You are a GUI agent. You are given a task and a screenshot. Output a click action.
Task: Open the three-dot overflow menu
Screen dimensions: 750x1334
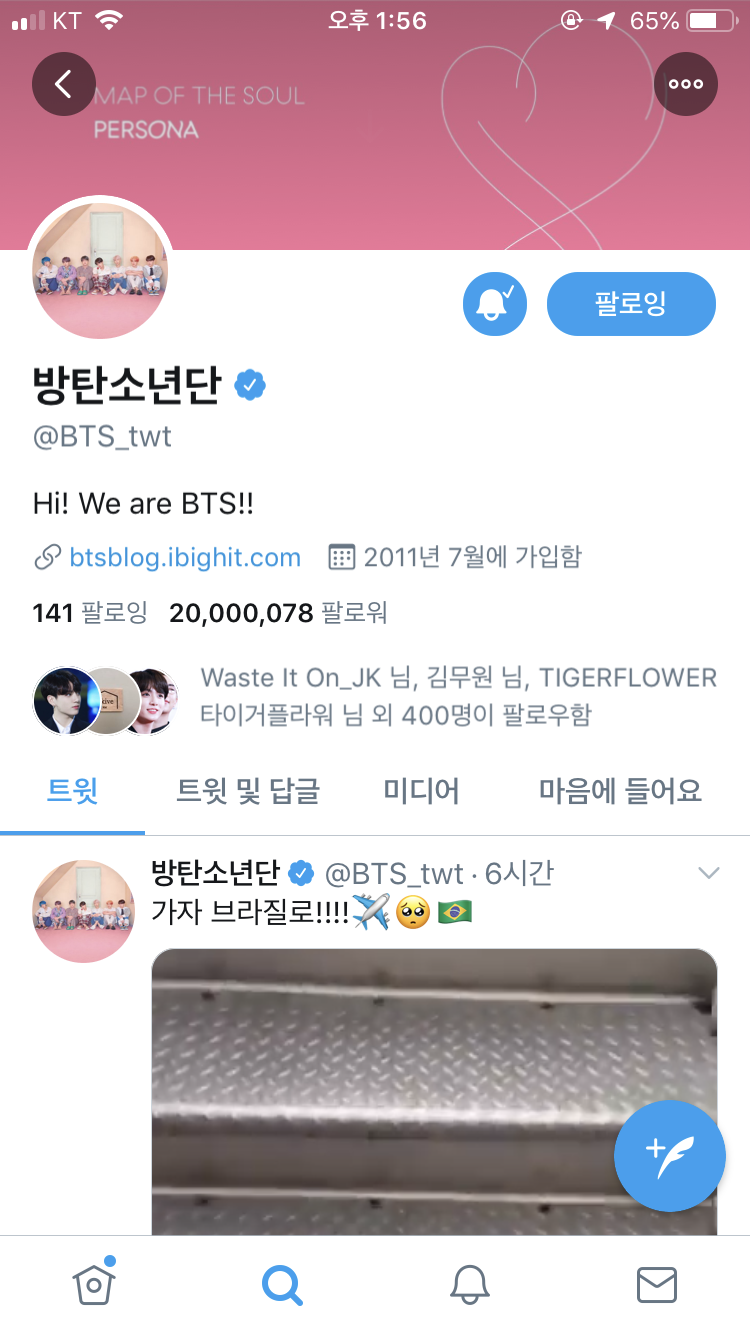click(x=686, y=84)
